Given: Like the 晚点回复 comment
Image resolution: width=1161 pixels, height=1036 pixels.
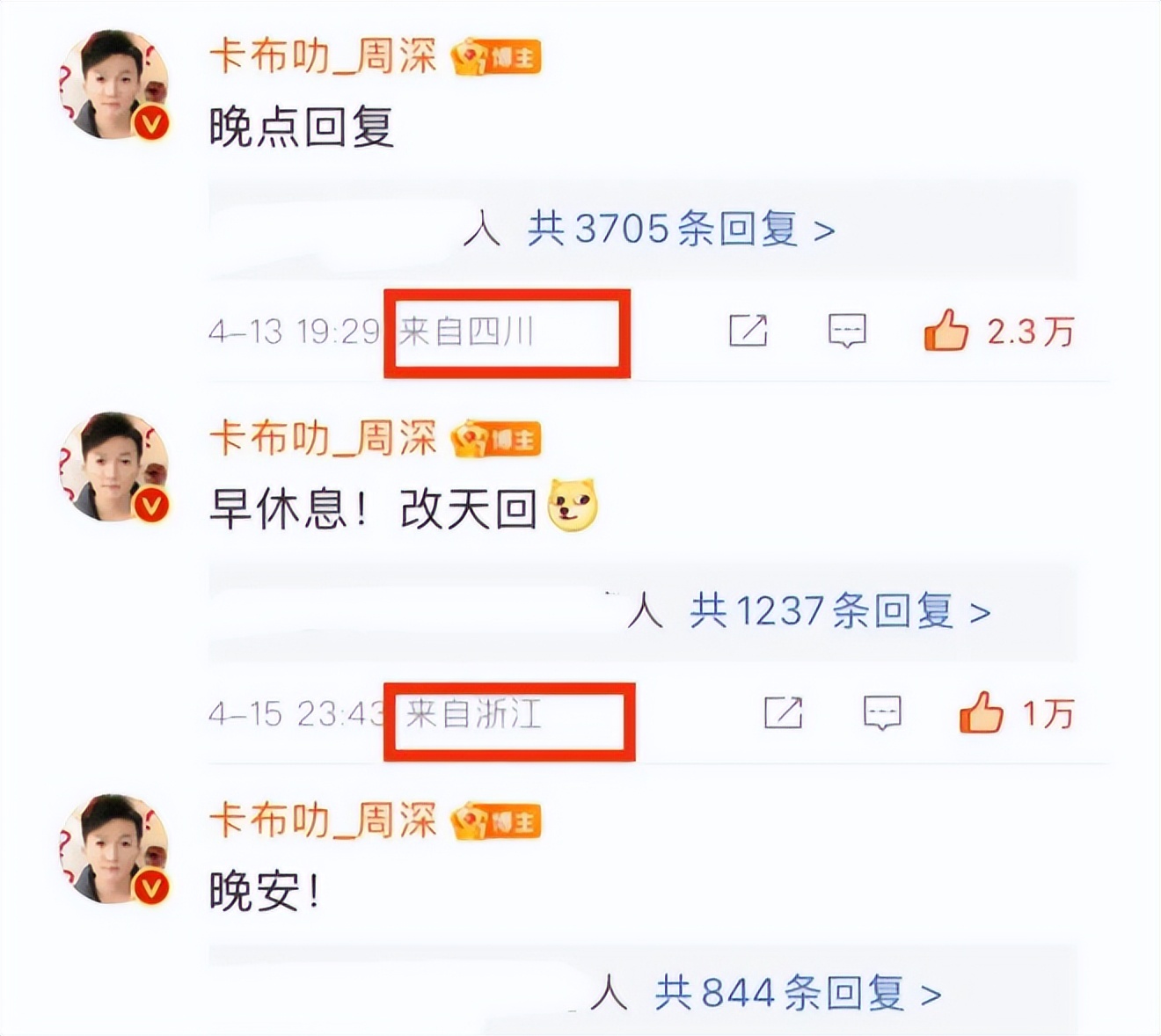Looking at the screenshot, I should click(x=946, y=332).
